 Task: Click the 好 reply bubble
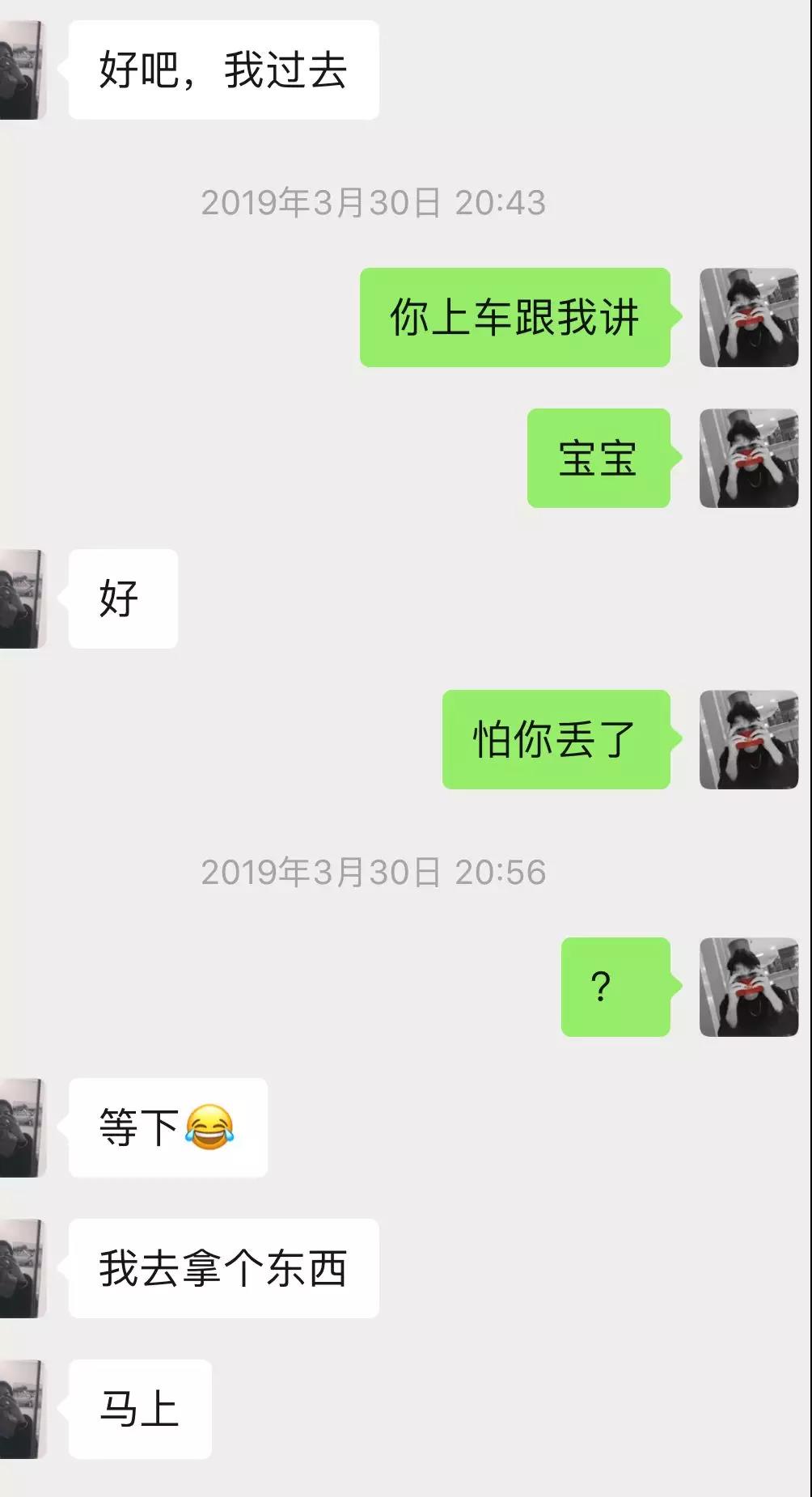123,598
